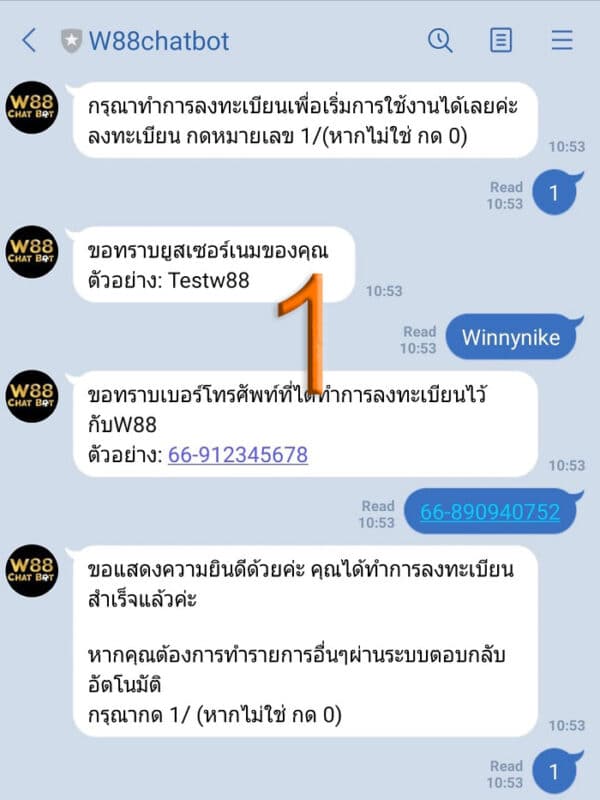The height and width of the screenshot is (800, 600).
Task: Tap the sent number link 66-890940752
Action: point(490,511)
